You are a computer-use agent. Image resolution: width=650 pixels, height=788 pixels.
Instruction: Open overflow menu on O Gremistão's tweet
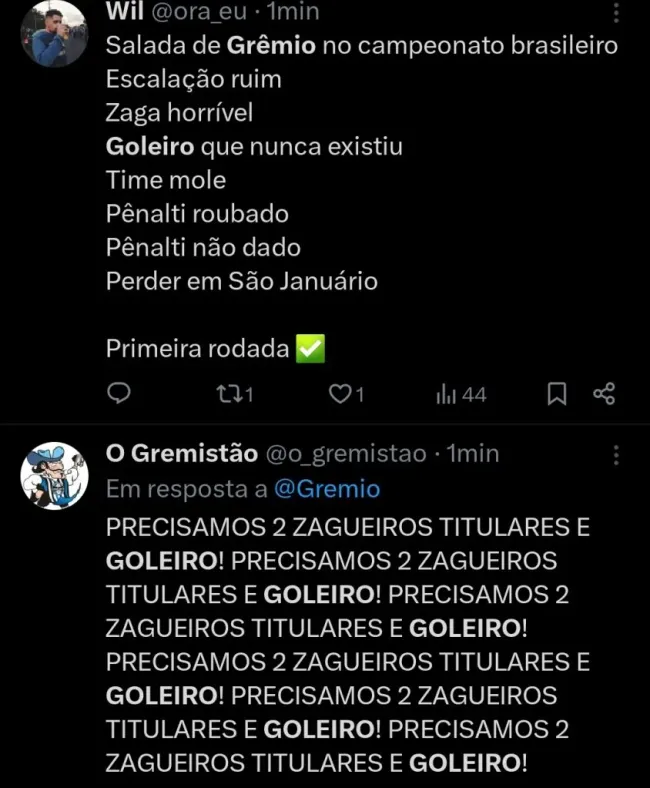(x=614, y=457)
